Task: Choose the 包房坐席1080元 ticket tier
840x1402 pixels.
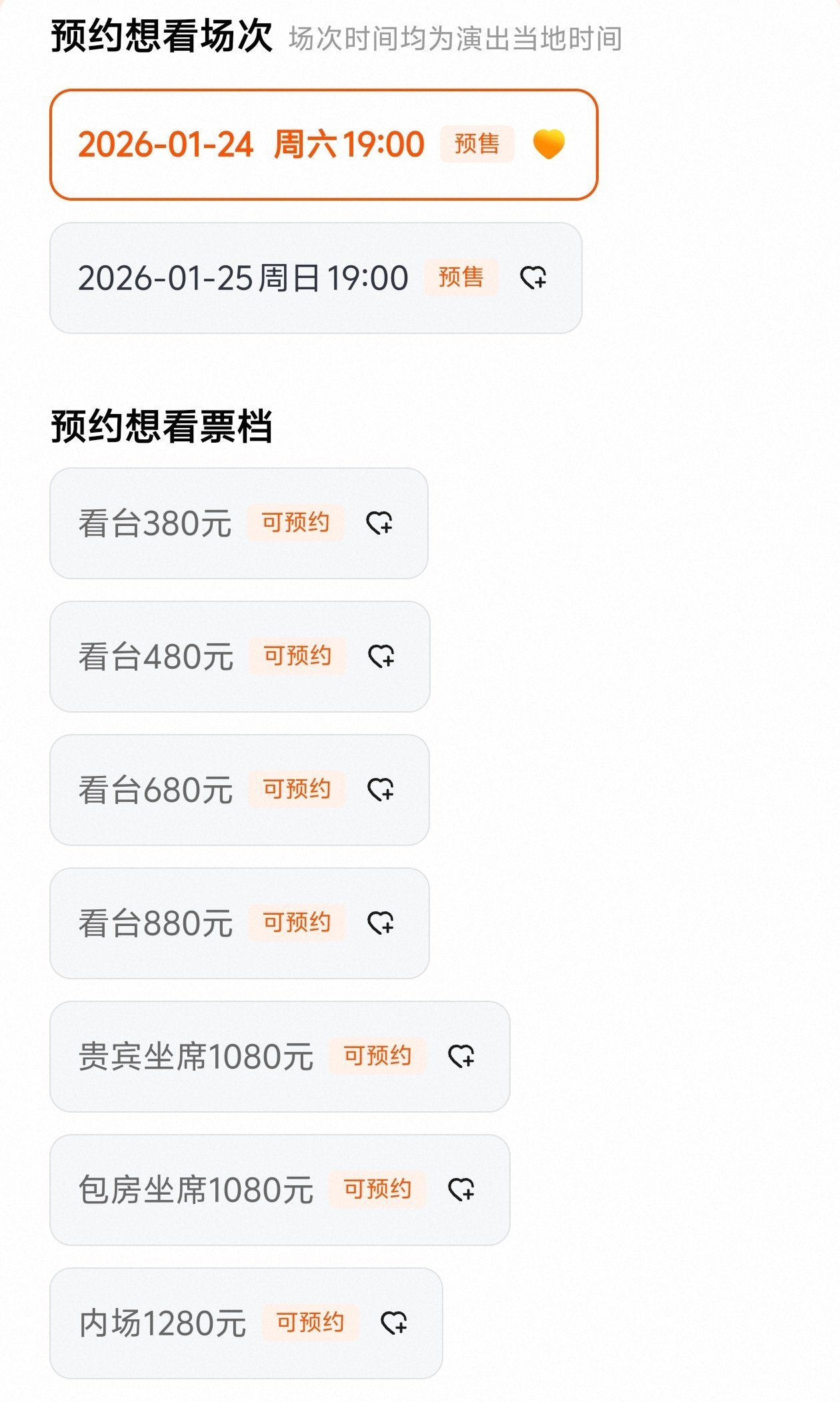Action: pos(279,1190)
